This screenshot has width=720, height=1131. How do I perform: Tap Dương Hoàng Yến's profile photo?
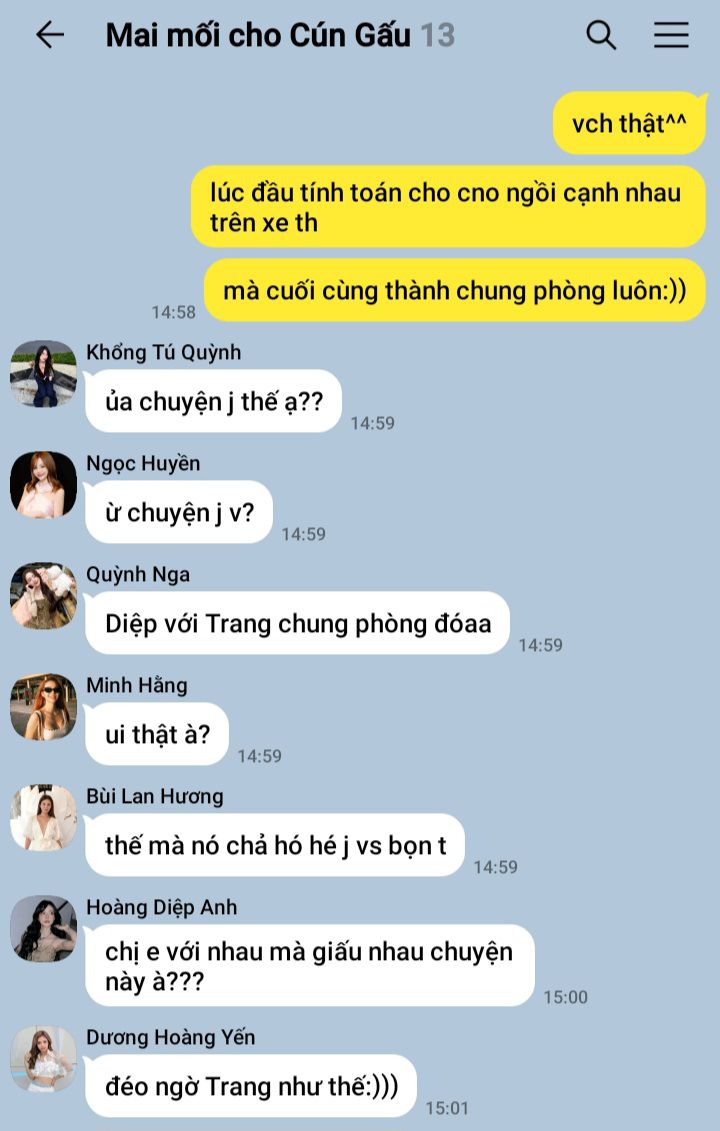tap(43, 1060)
